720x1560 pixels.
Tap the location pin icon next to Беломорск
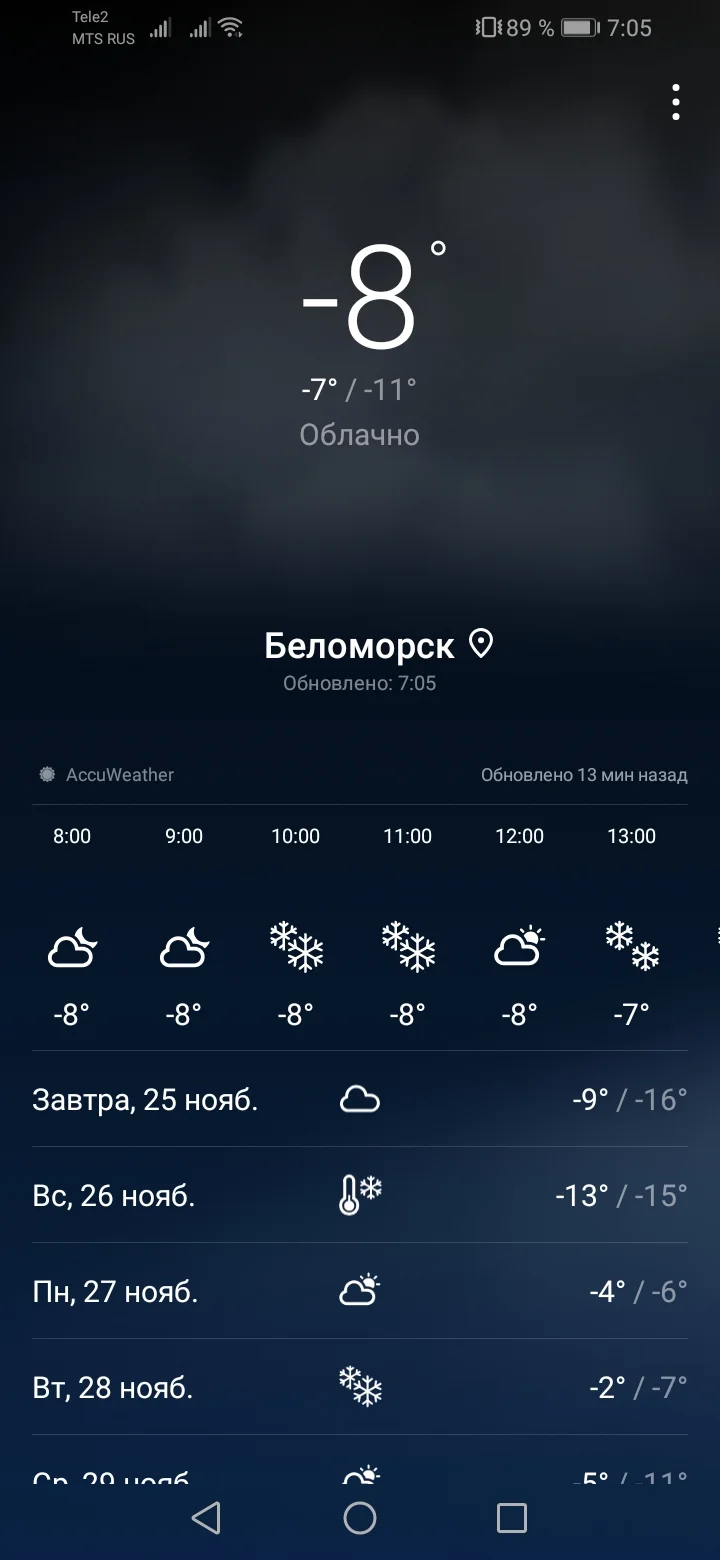(x=481, y=644)
